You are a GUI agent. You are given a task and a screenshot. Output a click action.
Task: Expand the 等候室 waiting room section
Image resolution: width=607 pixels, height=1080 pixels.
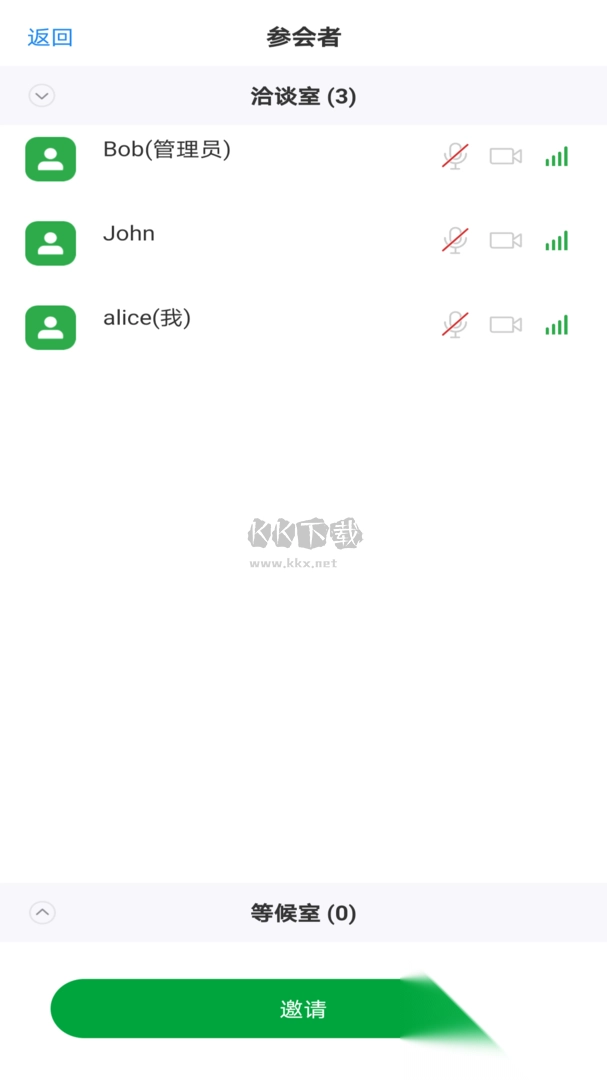coord(42,913)
